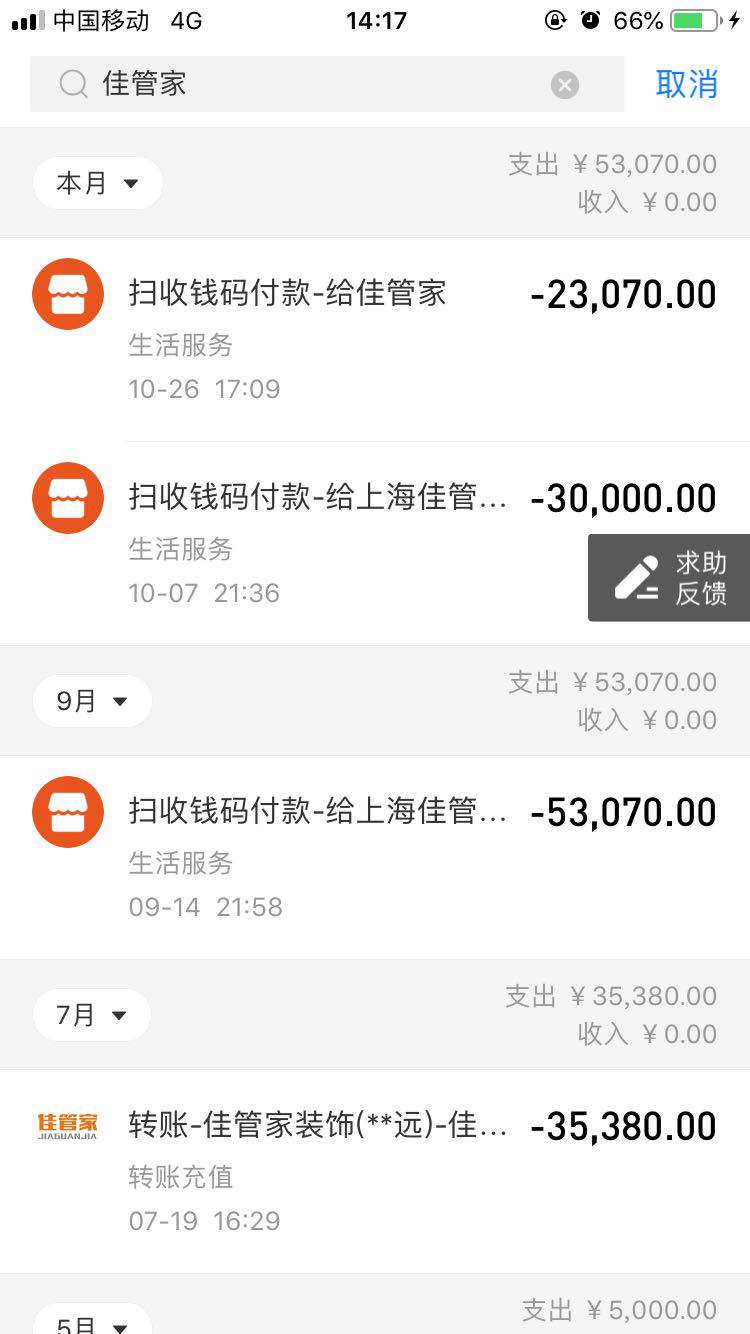The width and height of the screenshot is (750, 1334).
Task: Cancel the search with 取消
Action: [686, 84]
